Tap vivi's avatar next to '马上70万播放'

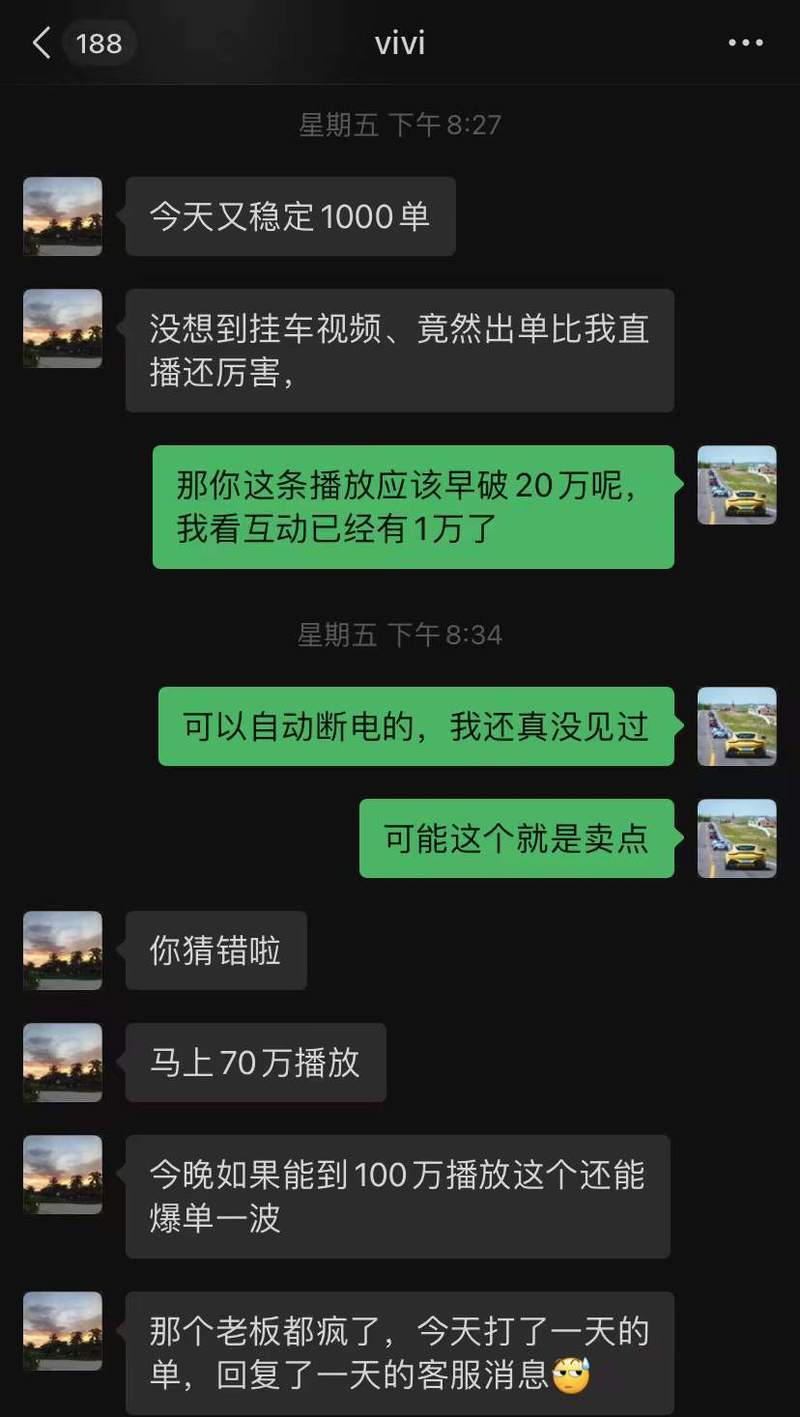click(61, 1062)
